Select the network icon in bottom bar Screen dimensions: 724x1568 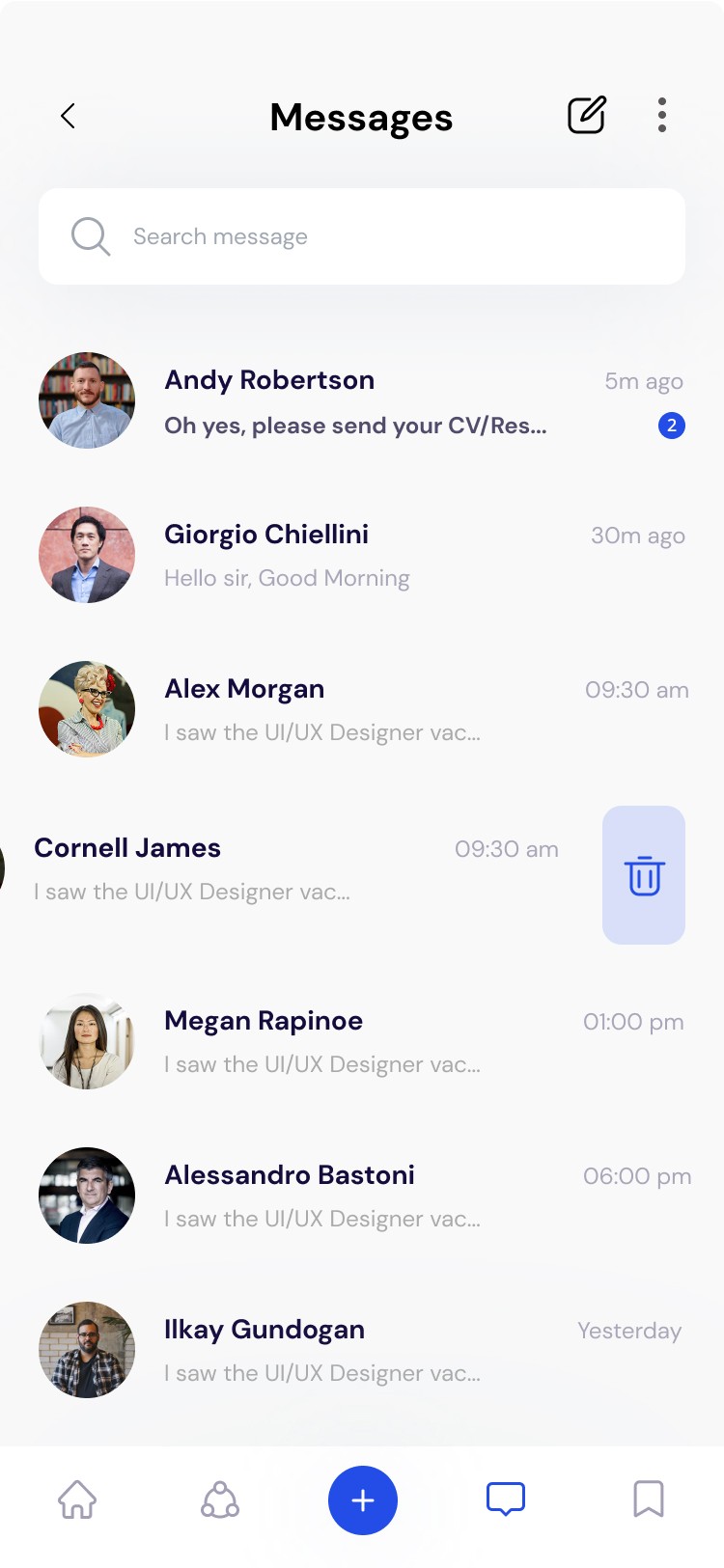(219, 1499)
